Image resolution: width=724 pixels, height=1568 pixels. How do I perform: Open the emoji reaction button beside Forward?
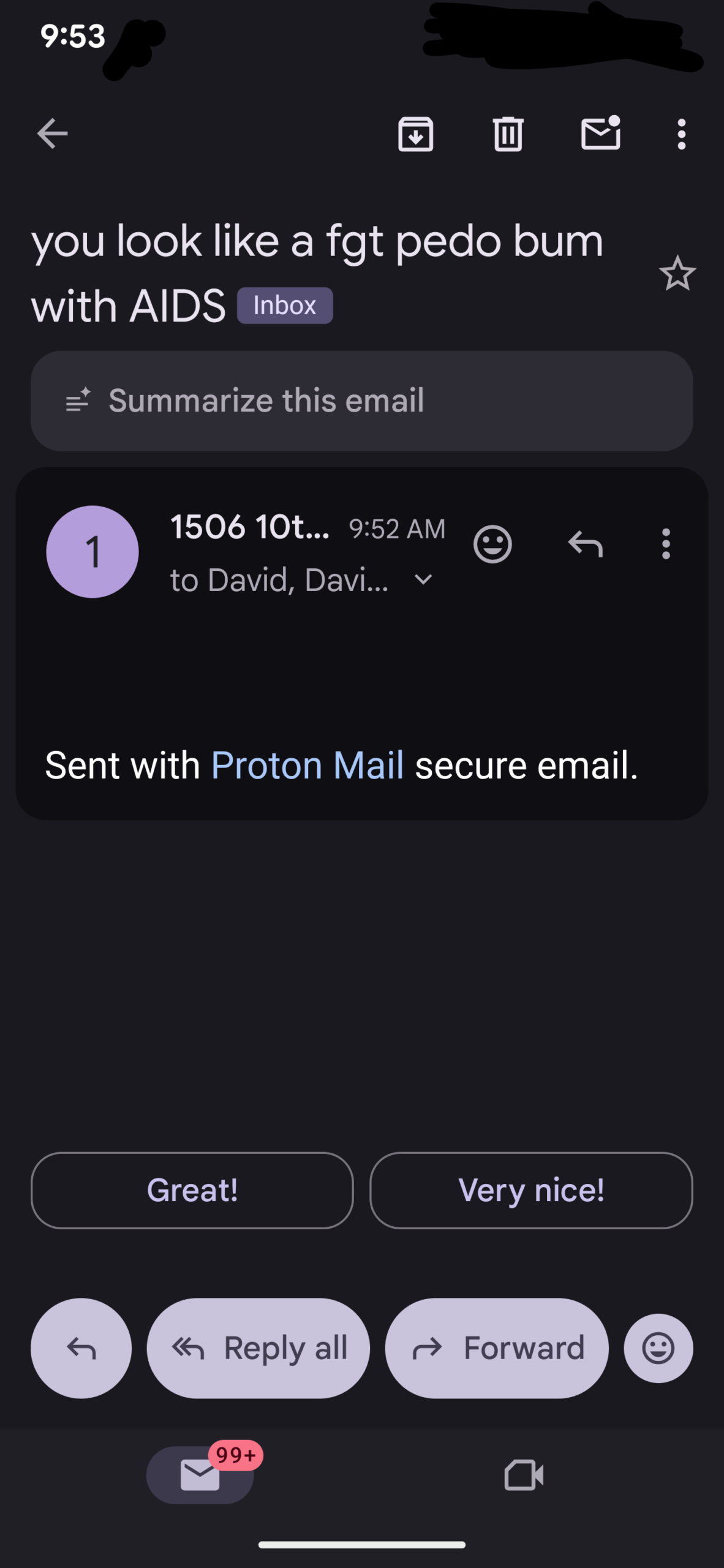tap(658, 1348)
